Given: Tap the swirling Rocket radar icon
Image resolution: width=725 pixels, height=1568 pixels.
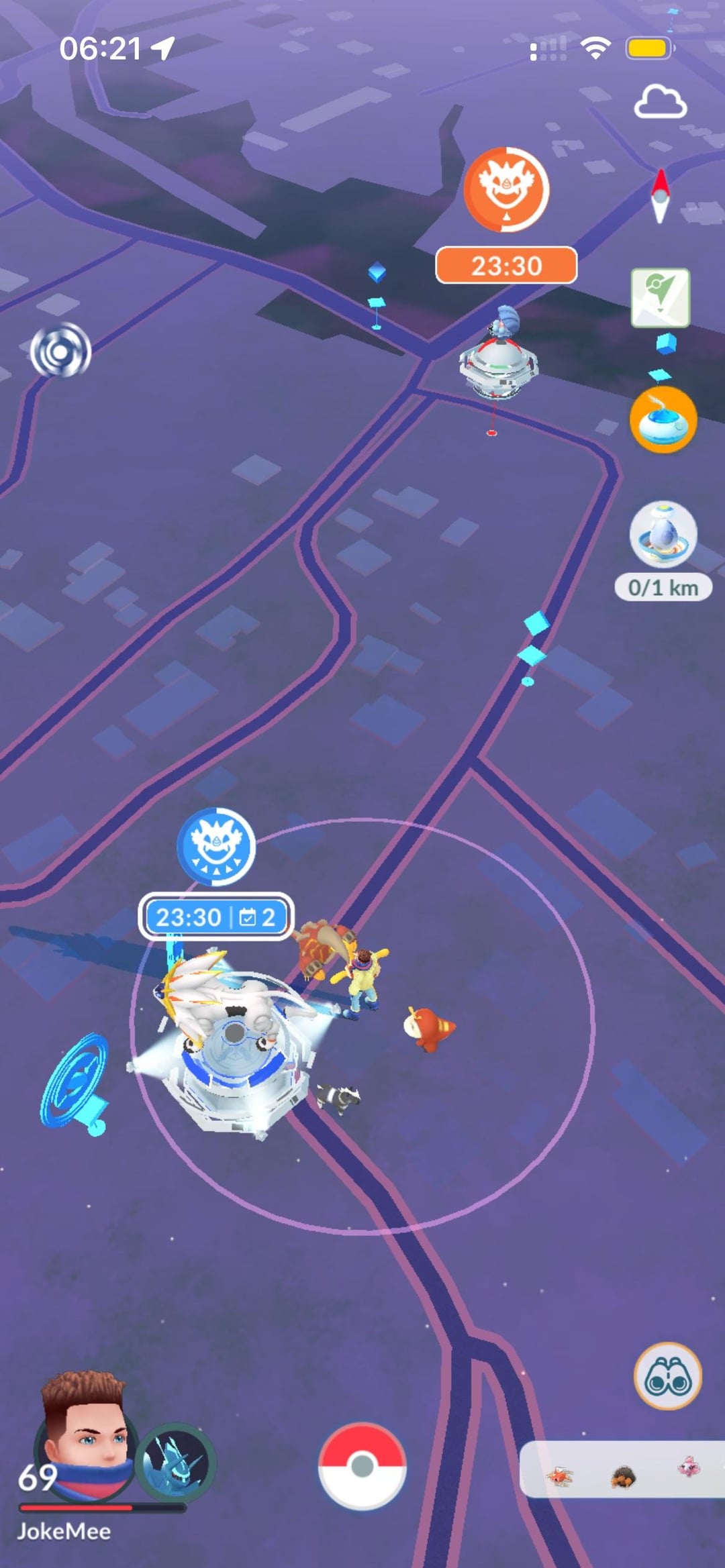Looking at the screenshot, I should tap(60, 350).
